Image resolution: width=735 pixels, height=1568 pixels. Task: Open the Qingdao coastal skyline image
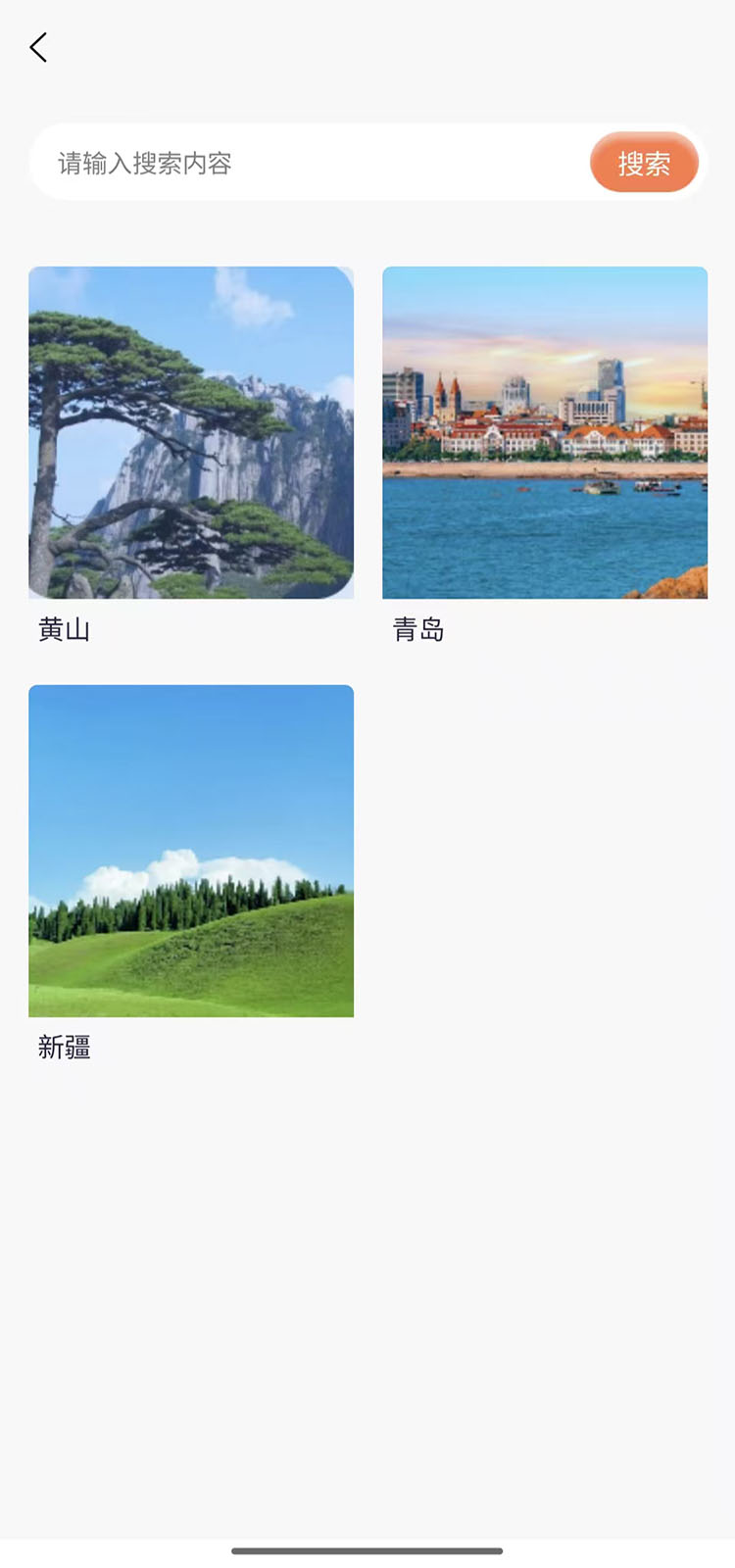545,431
